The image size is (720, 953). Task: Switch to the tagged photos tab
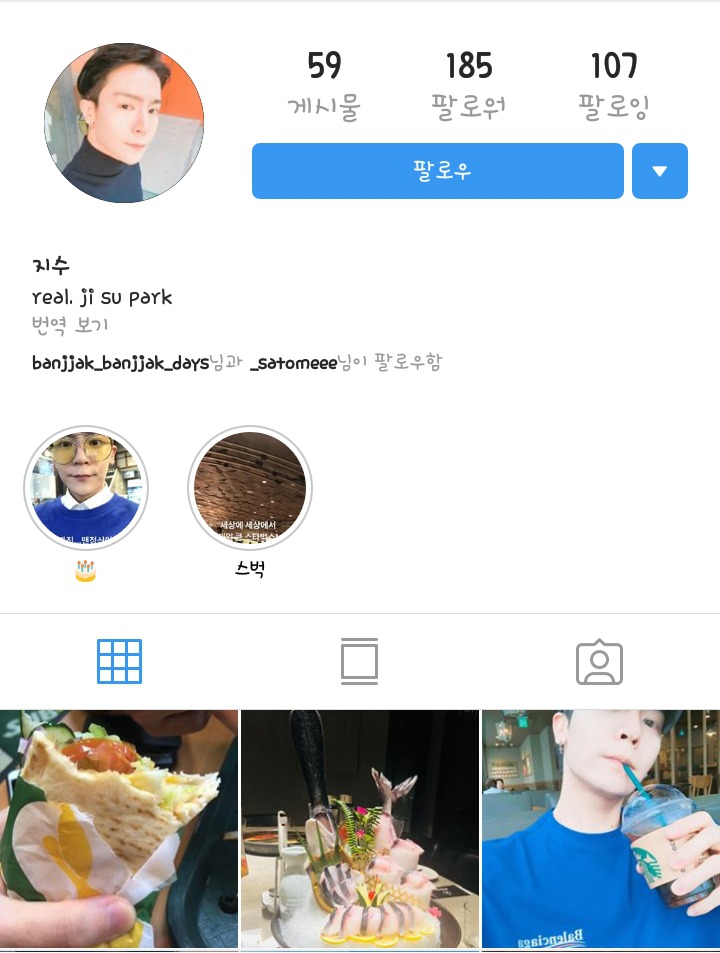[599, 661]
